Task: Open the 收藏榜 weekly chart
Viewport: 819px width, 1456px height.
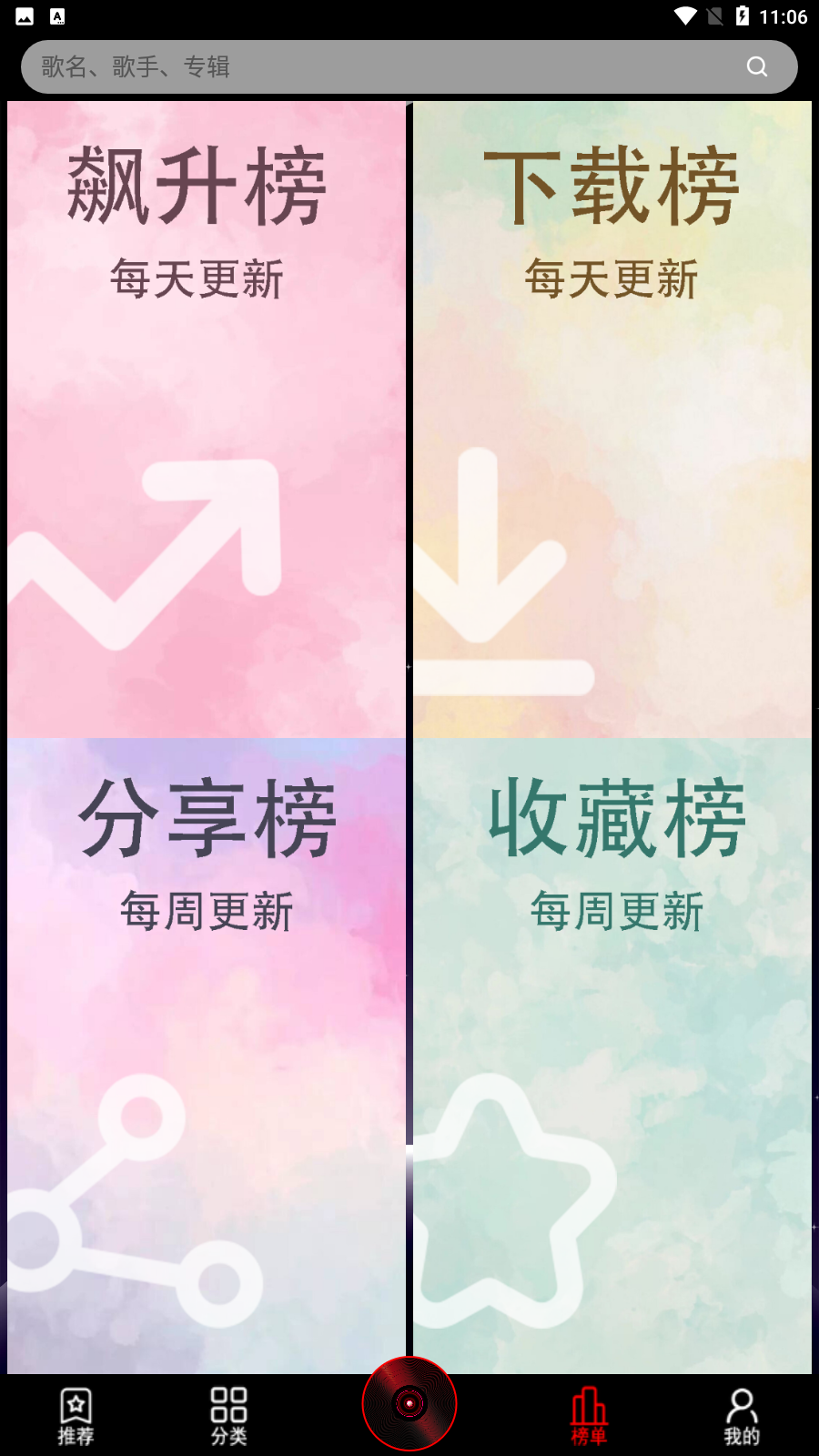Action: [612, 1056]
